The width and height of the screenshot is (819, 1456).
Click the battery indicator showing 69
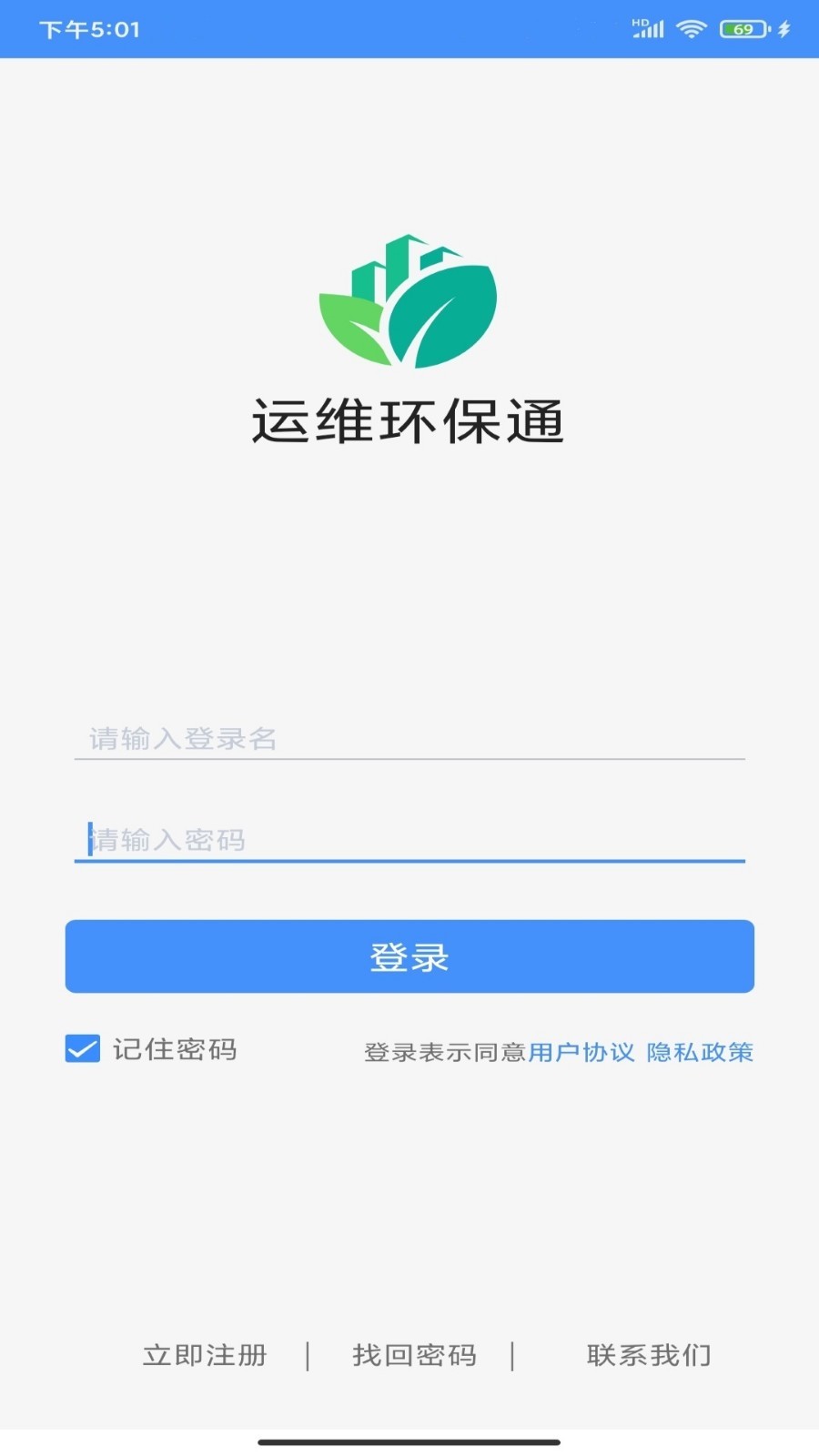tap(743, 28)
